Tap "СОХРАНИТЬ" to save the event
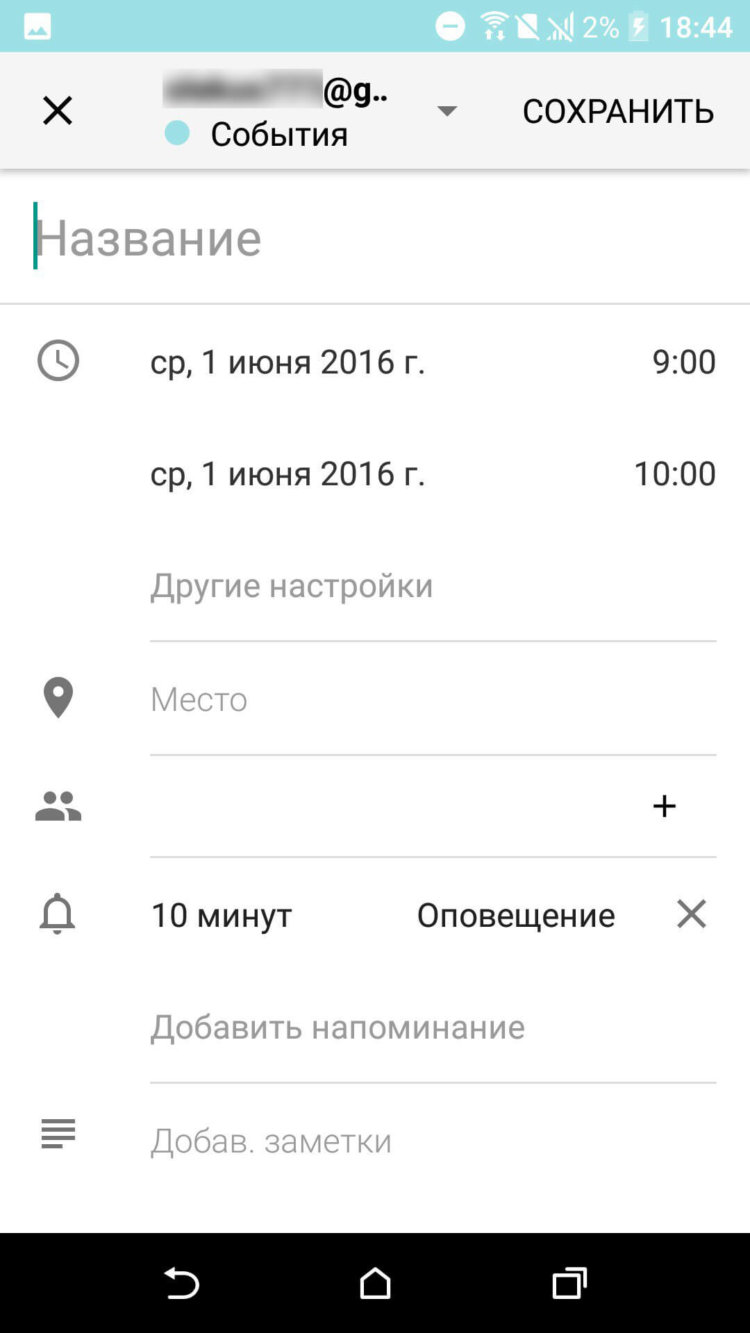Image resolution: width=750 pixels, height=1333 pixels. pyautogui.click(x=616, y=110)
